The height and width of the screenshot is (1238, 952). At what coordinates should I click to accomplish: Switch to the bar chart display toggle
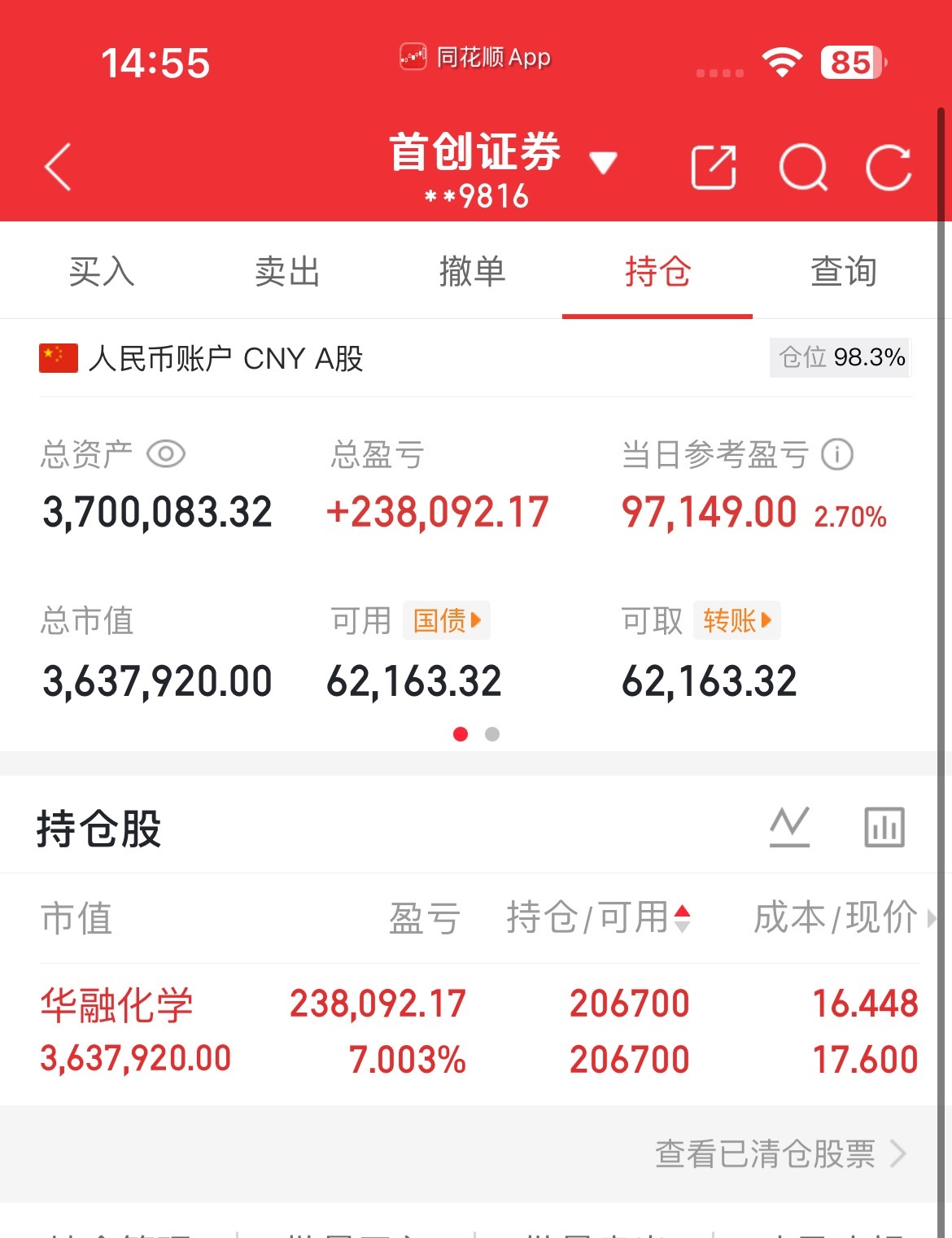[x=883, y=826]
